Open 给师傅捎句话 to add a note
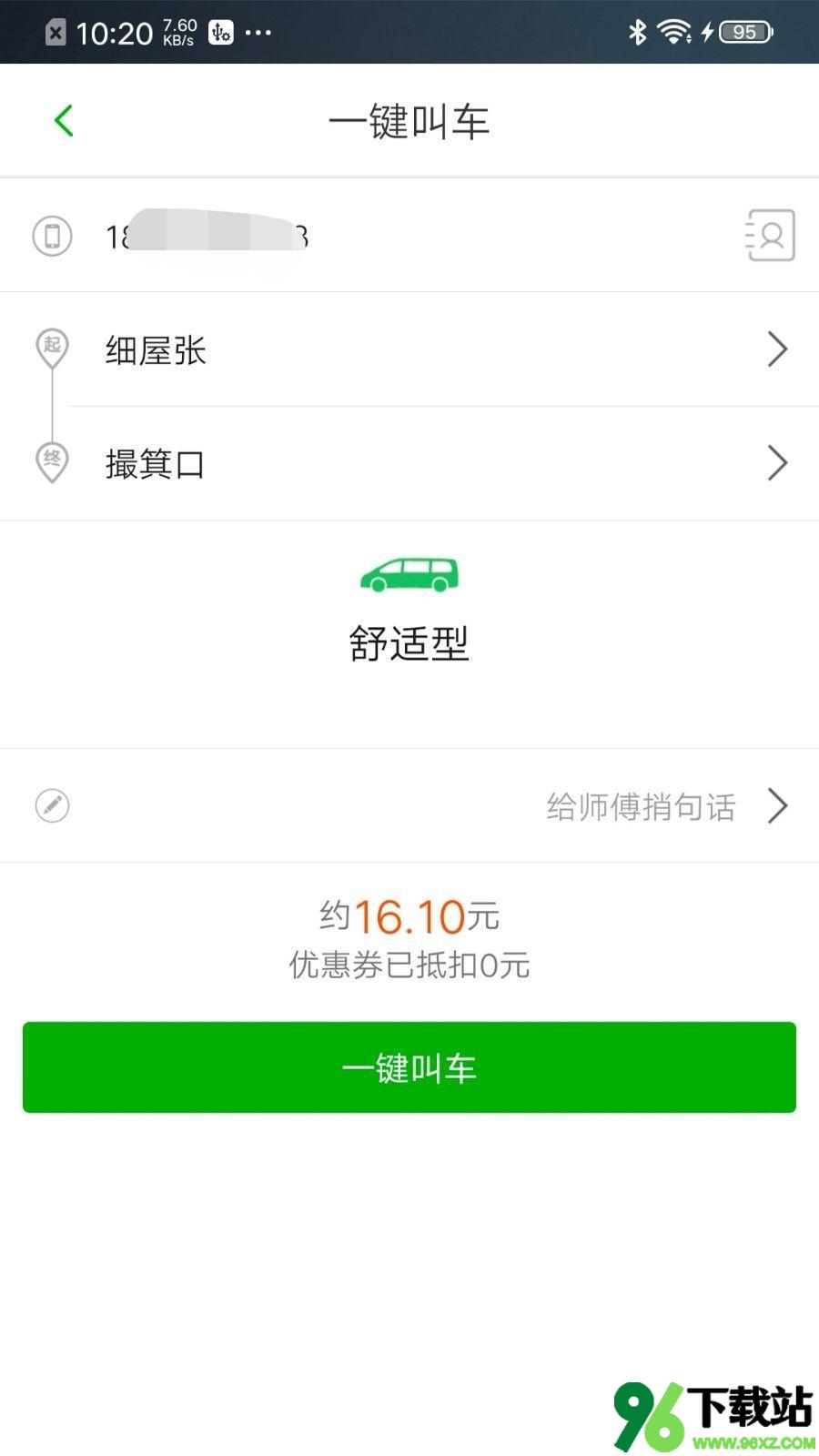This screenshot has width=819, height=1456. (409, 805)
